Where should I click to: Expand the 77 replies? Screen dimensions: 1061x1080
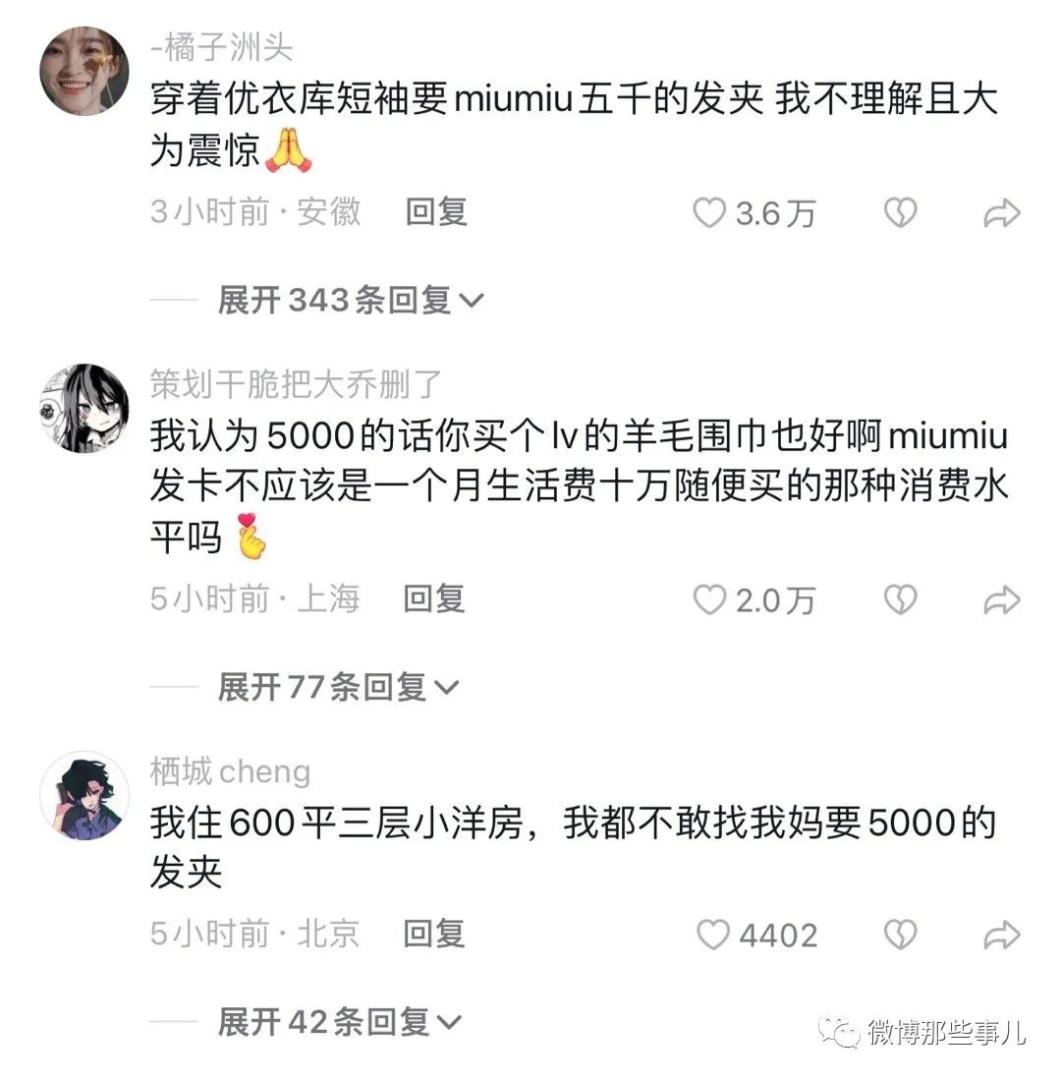pos(337,687)
